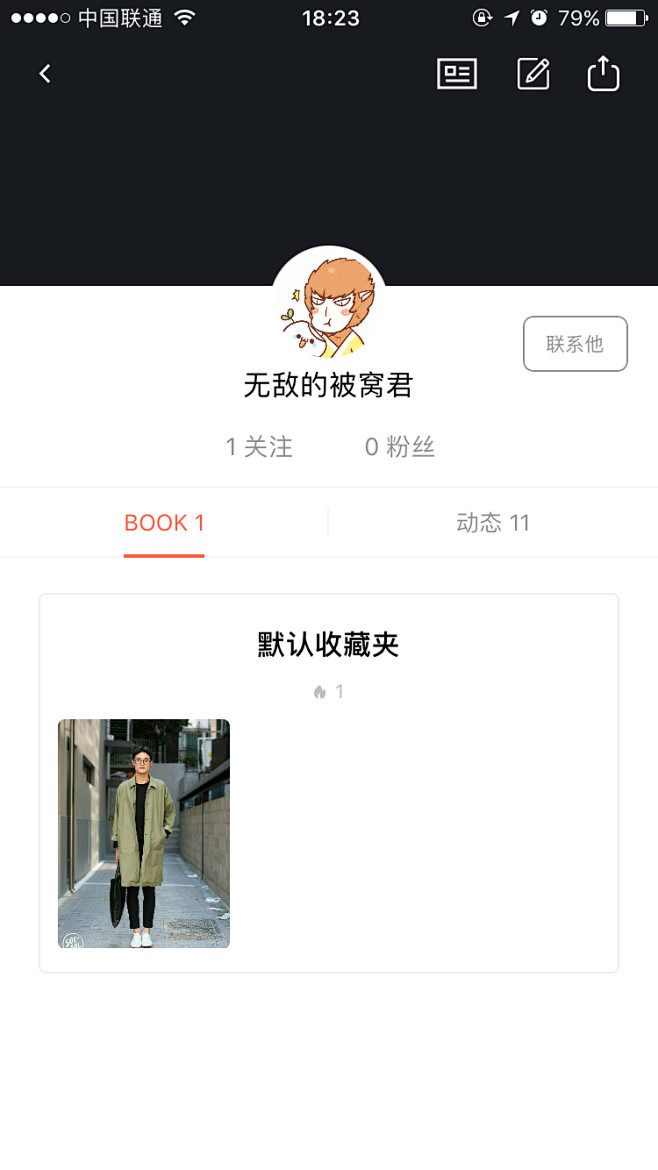Viewport: 658px width, 1170px height.
Task: Tap the edit pencil icon
Action: pyautogui.click(x=533, y=74)
